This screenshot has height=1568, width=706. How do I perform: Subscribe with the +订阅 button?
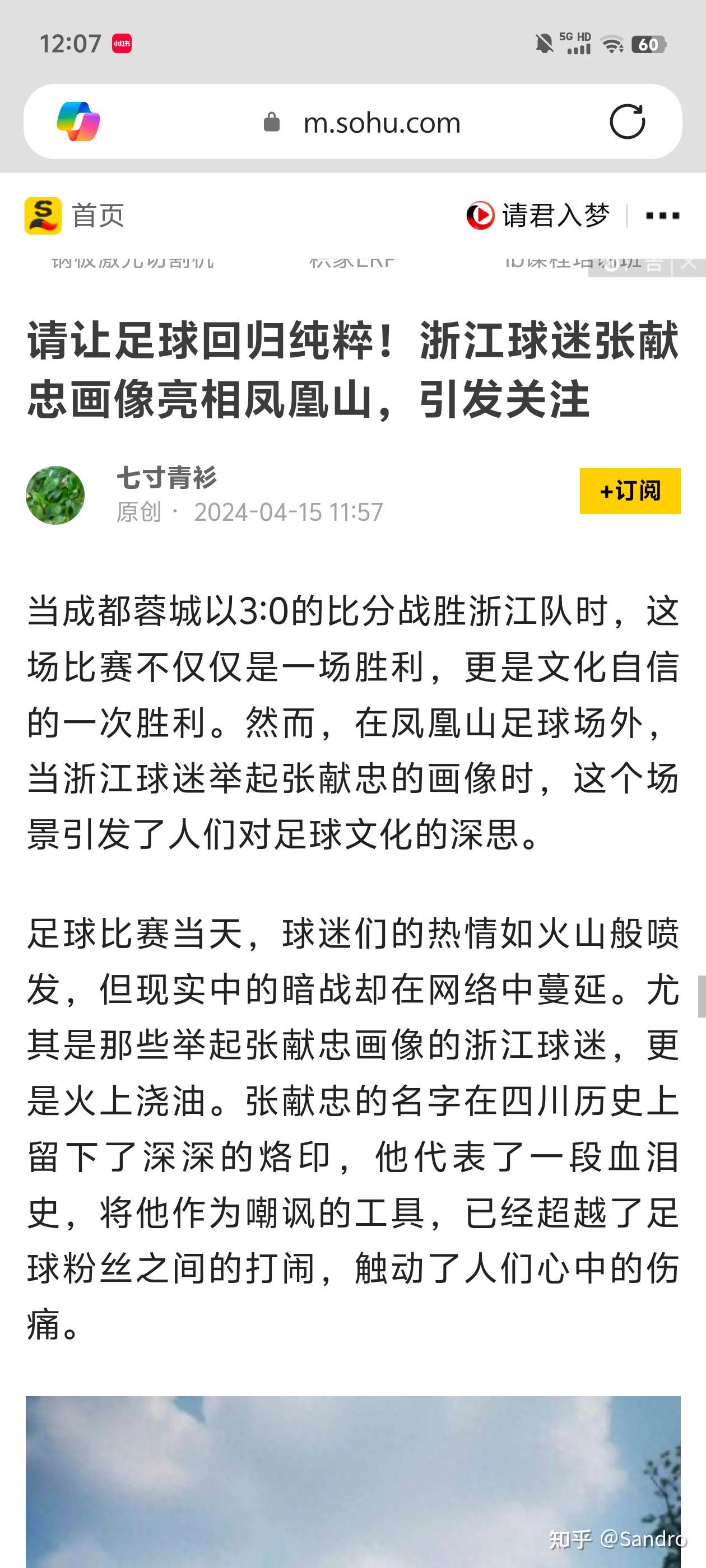(629, 491)
